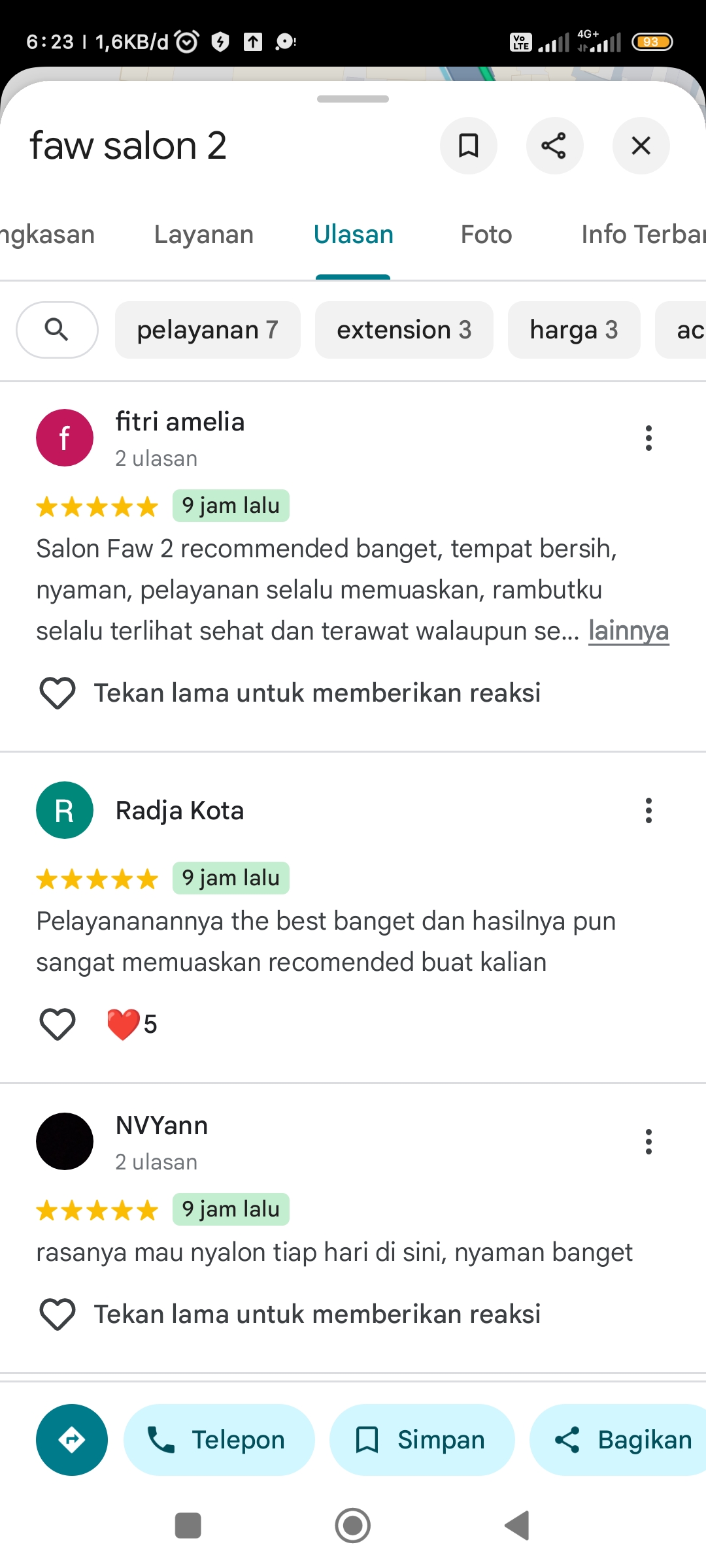Bookmark faw salon 2 from the header
706x1568 pixels.
click(x=468, y=146)
